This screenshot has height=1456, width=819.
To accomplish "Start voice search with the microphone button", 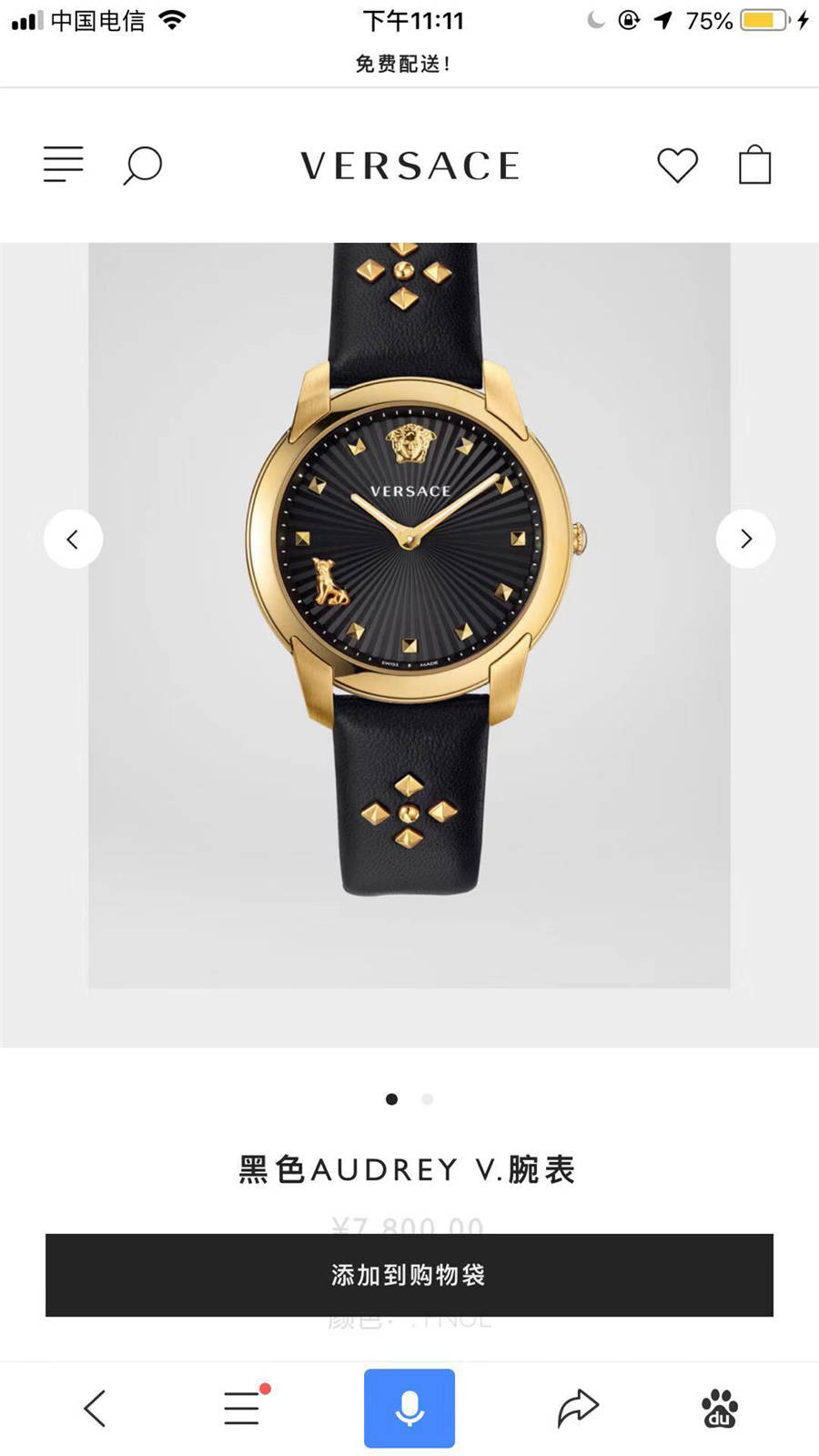I will click(x=409, y=1408).
